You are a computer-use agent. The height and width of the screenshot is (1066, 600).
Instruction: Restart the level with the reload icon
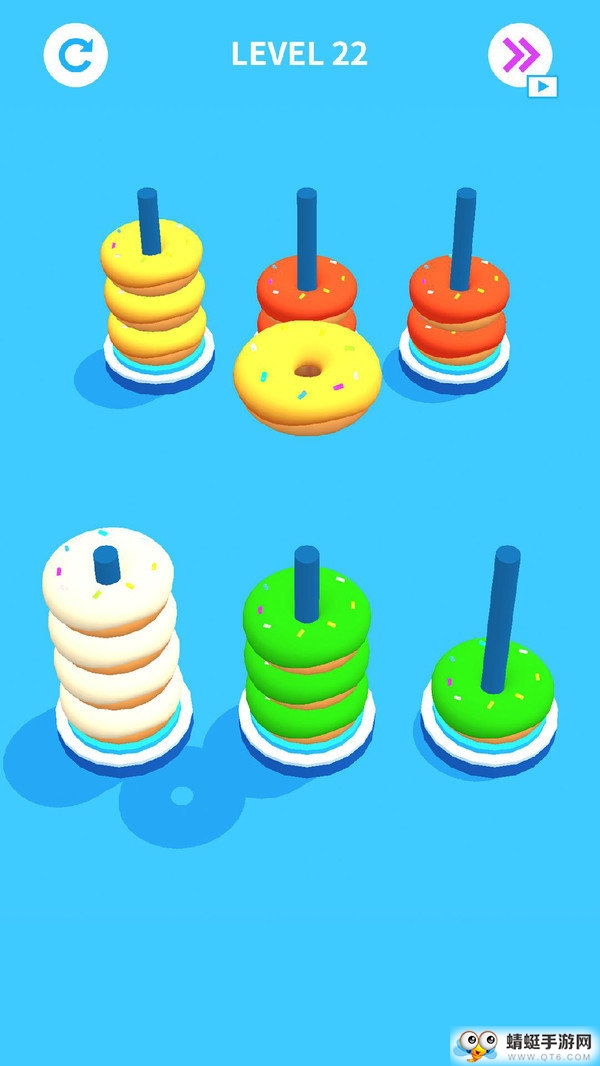(x=75, y=54)
